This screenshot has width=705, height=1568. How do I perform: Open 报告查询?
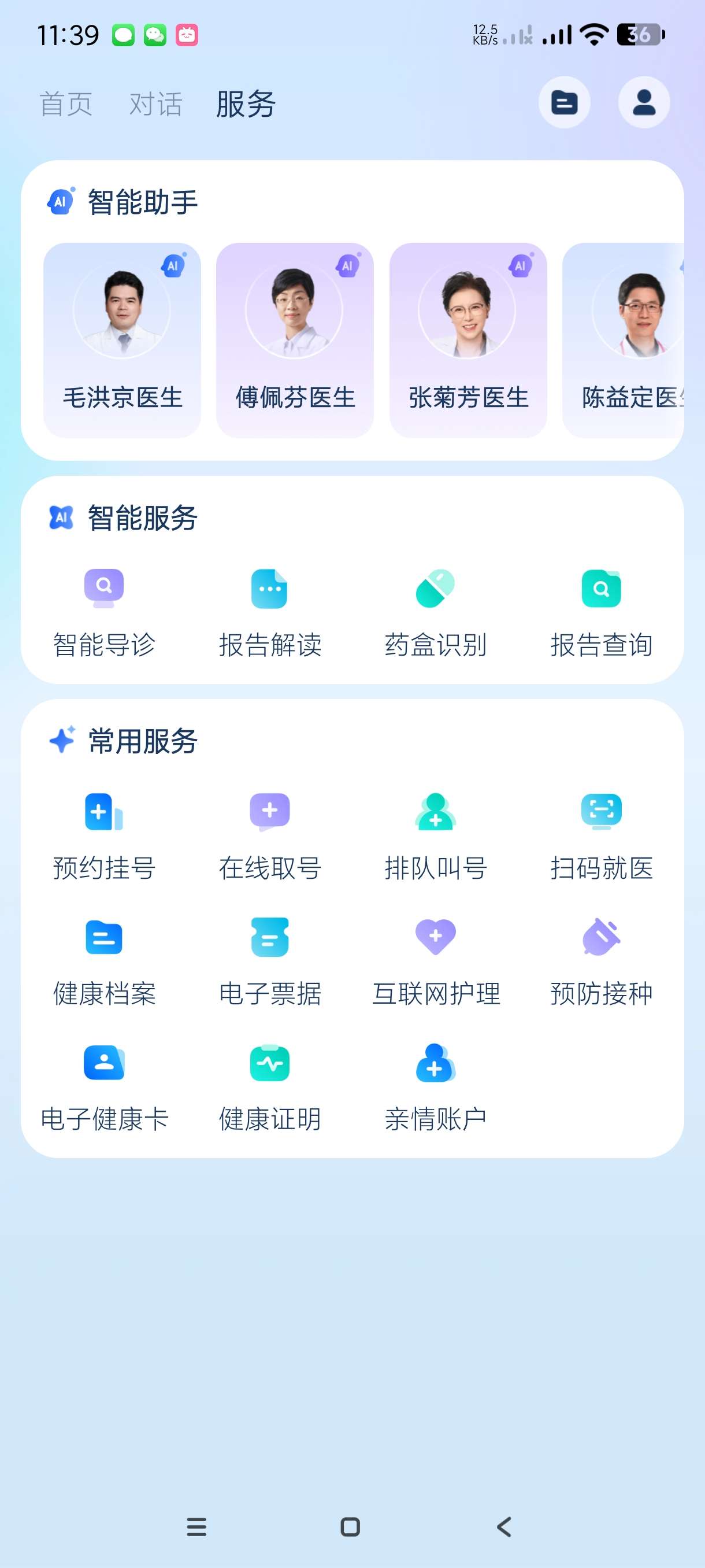[601, 612]
